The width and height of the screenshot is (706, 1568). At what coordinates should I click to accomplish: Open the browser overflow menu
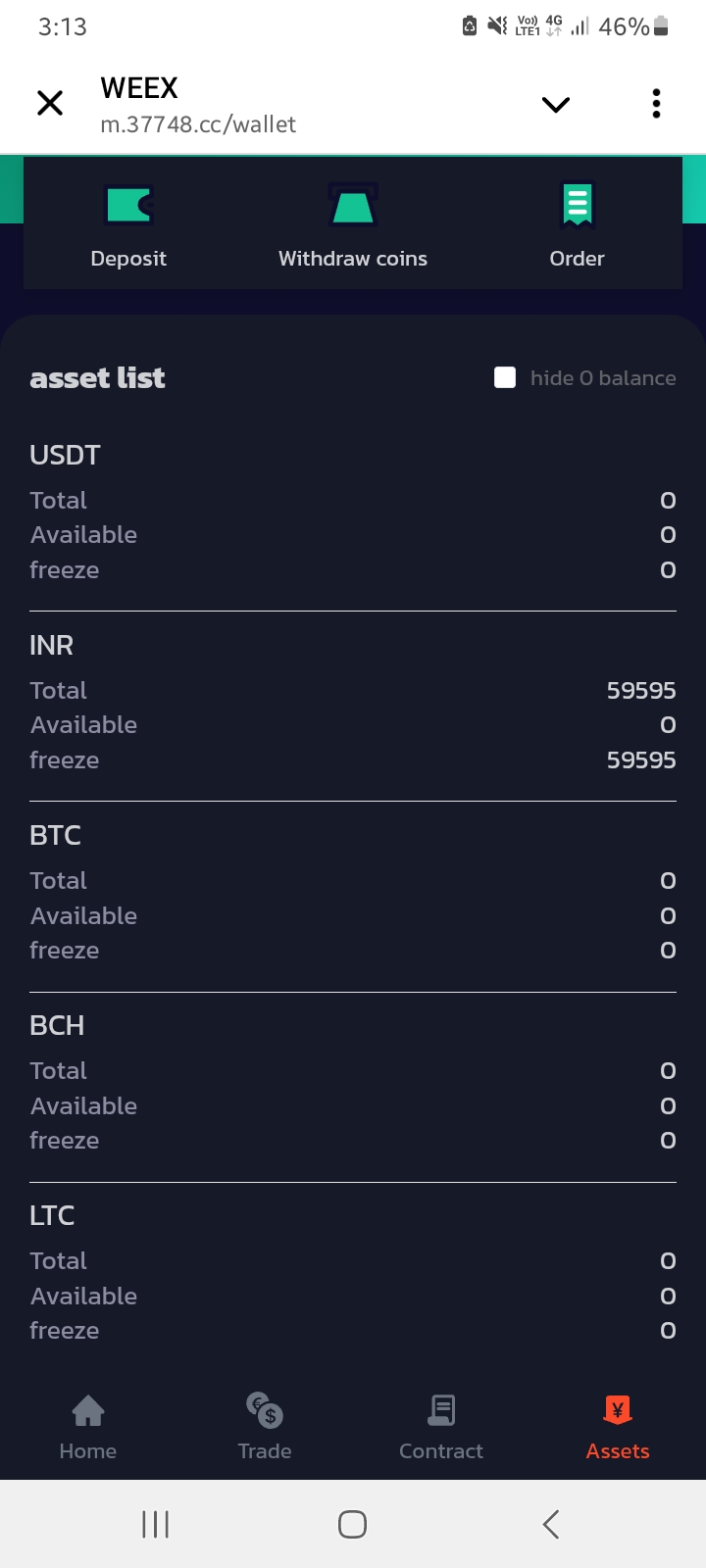coord(656,104)
